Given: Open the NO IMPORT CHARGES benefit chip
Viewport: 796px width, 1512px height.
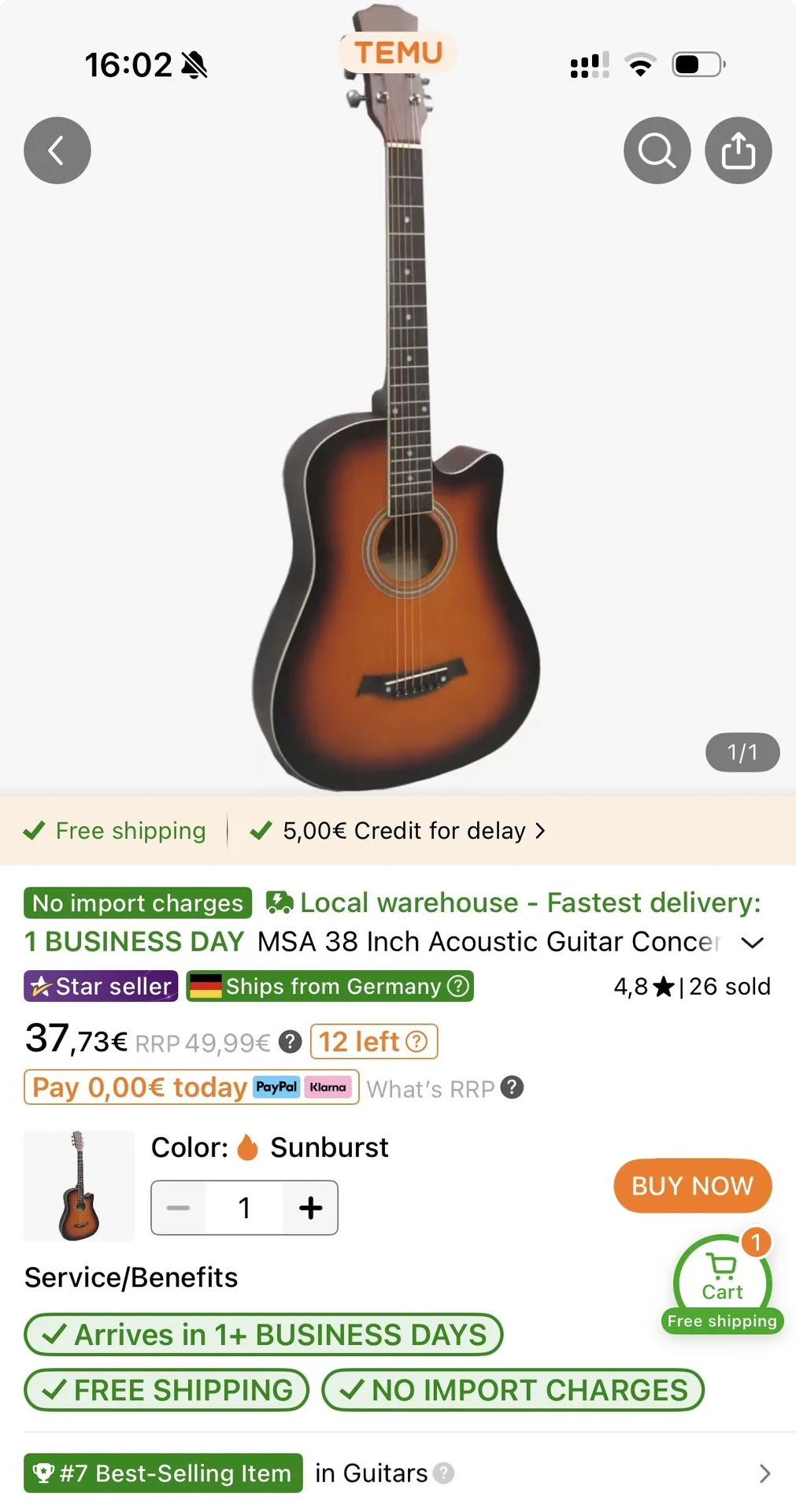Looking at the screenshot, I should click(x=513, y=1390).
